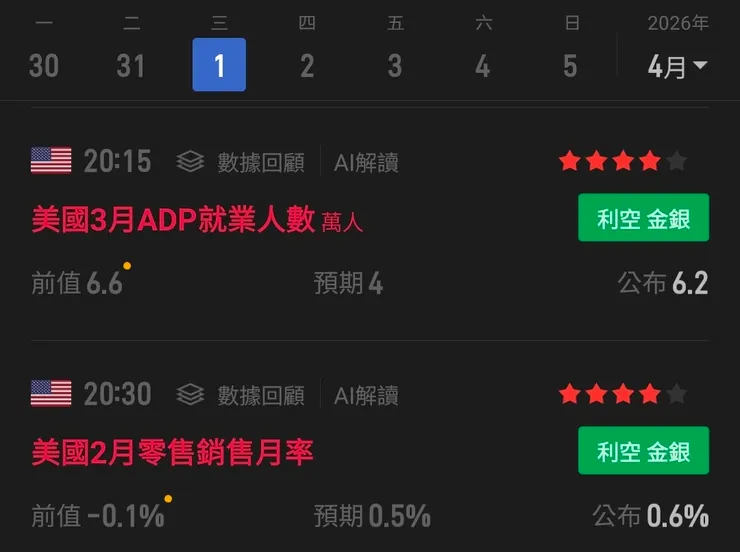Open the 美國2月零售銷售月率 event
740x552 pixels.
coord(173,452)
